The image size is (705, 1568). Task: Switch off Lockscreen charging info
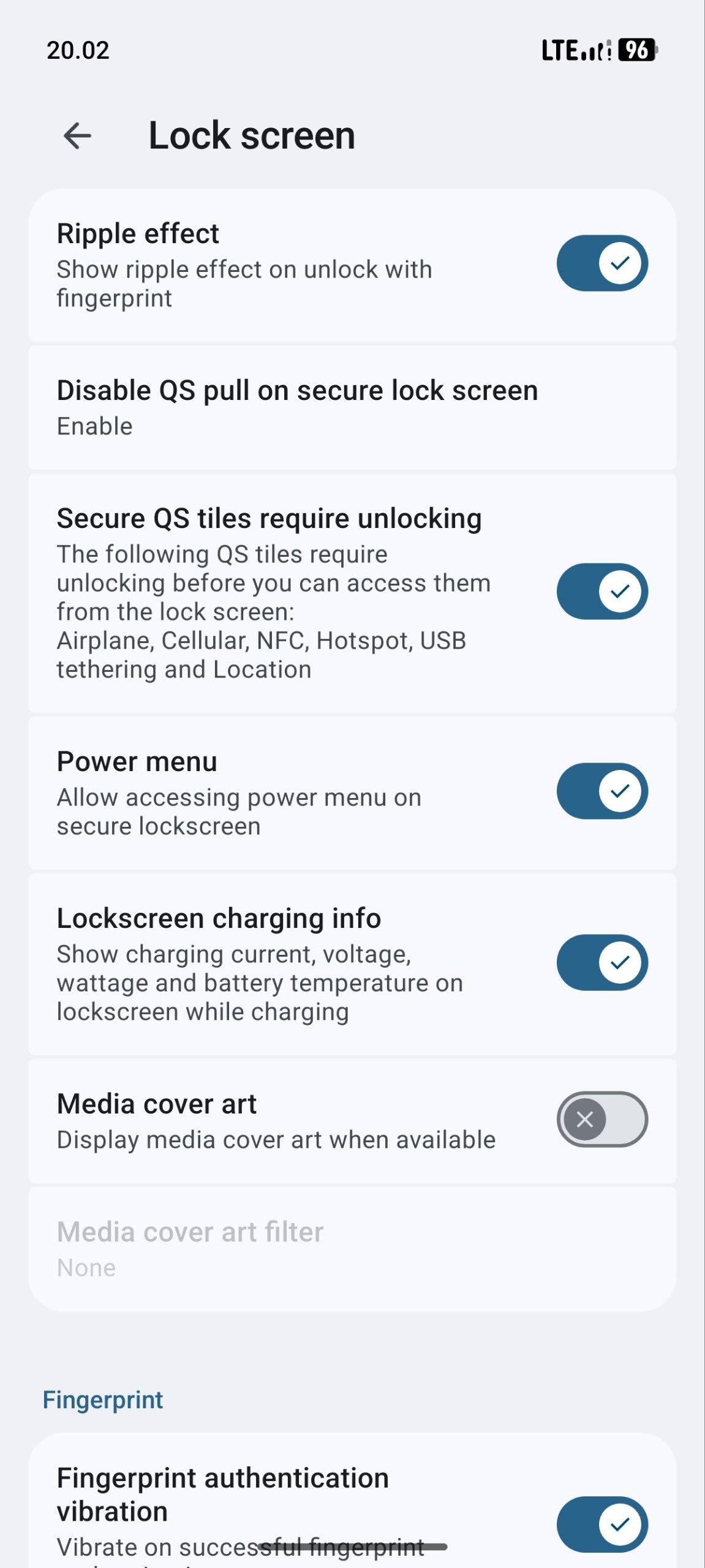point(602,963)
